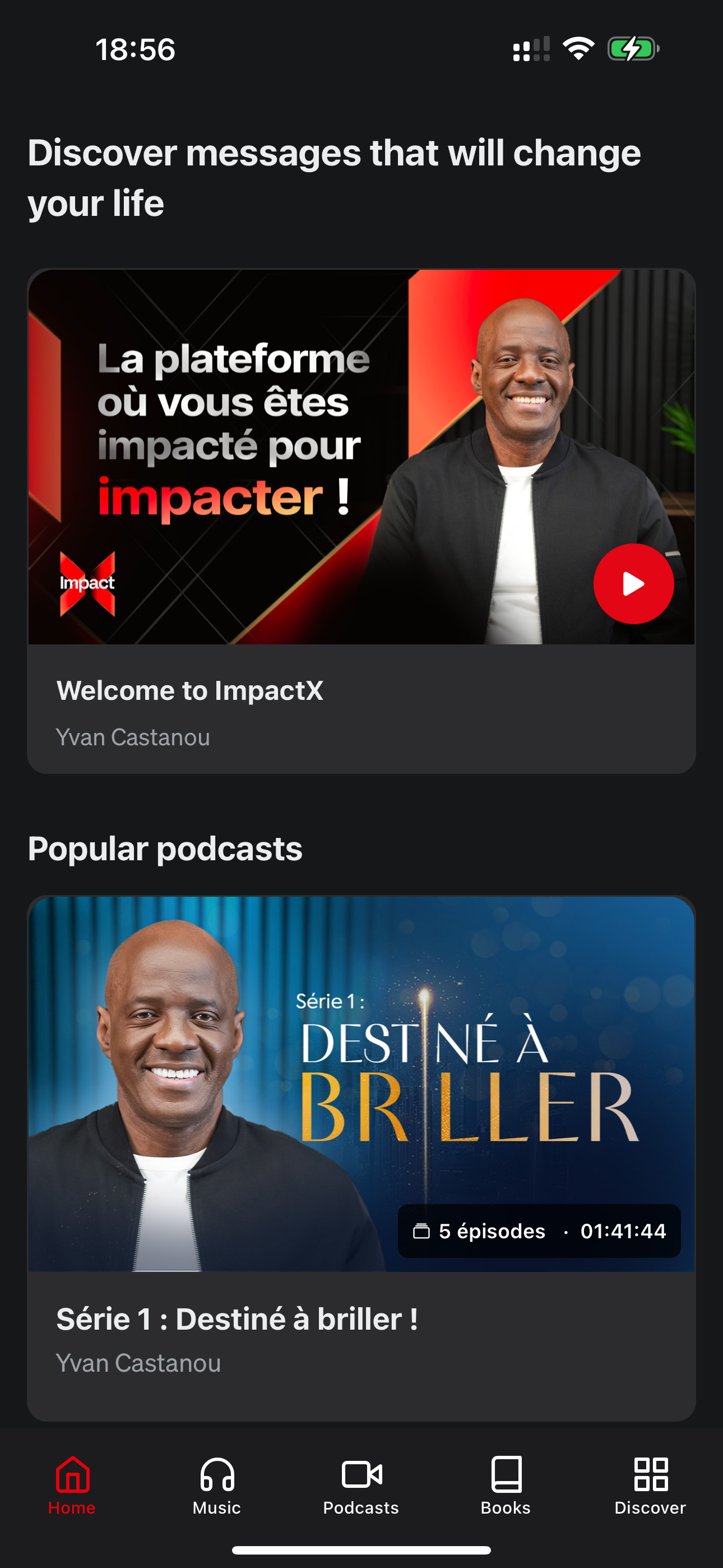Select the Podcasts label in bottom navigation
Image resolution: width=723 pixels, height=1568 pixels.
click(x=361, y=1508)
